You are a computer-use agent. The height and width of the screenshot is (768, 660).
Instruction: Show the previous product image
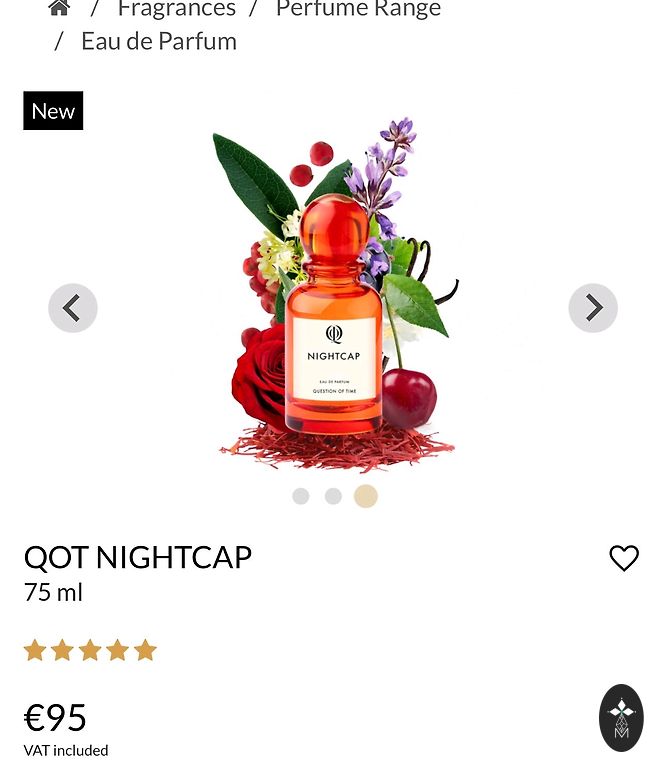tap(73, 308)
